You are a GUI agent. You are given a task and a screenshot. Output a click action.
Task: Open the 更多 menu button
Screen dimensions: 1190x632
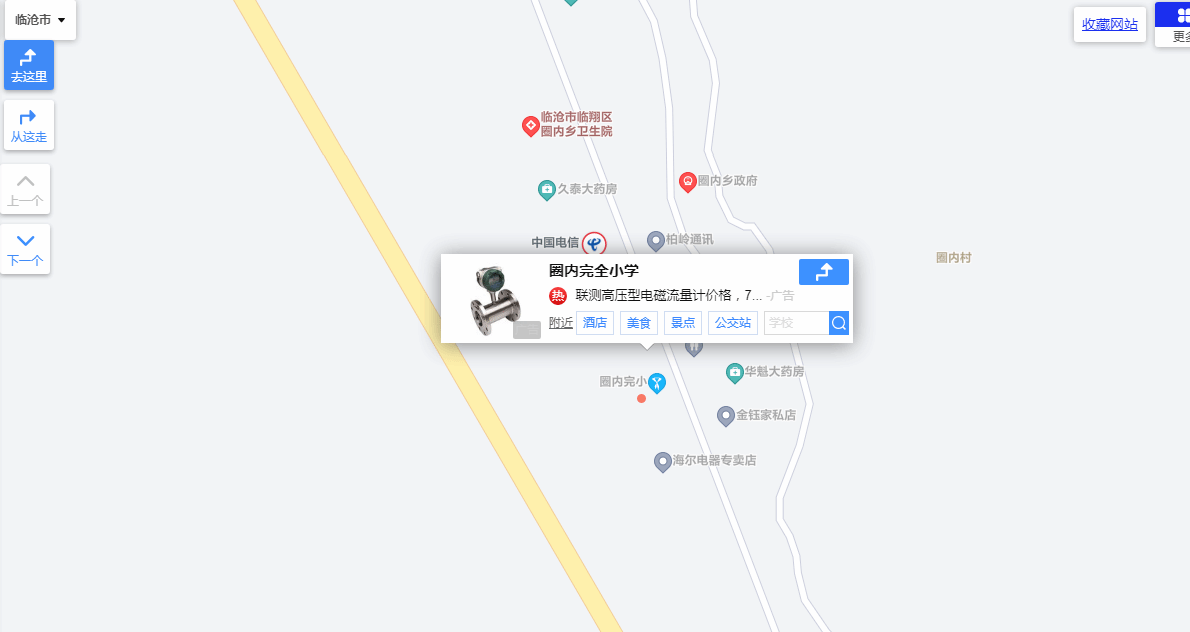click(x=1175, y=24)
